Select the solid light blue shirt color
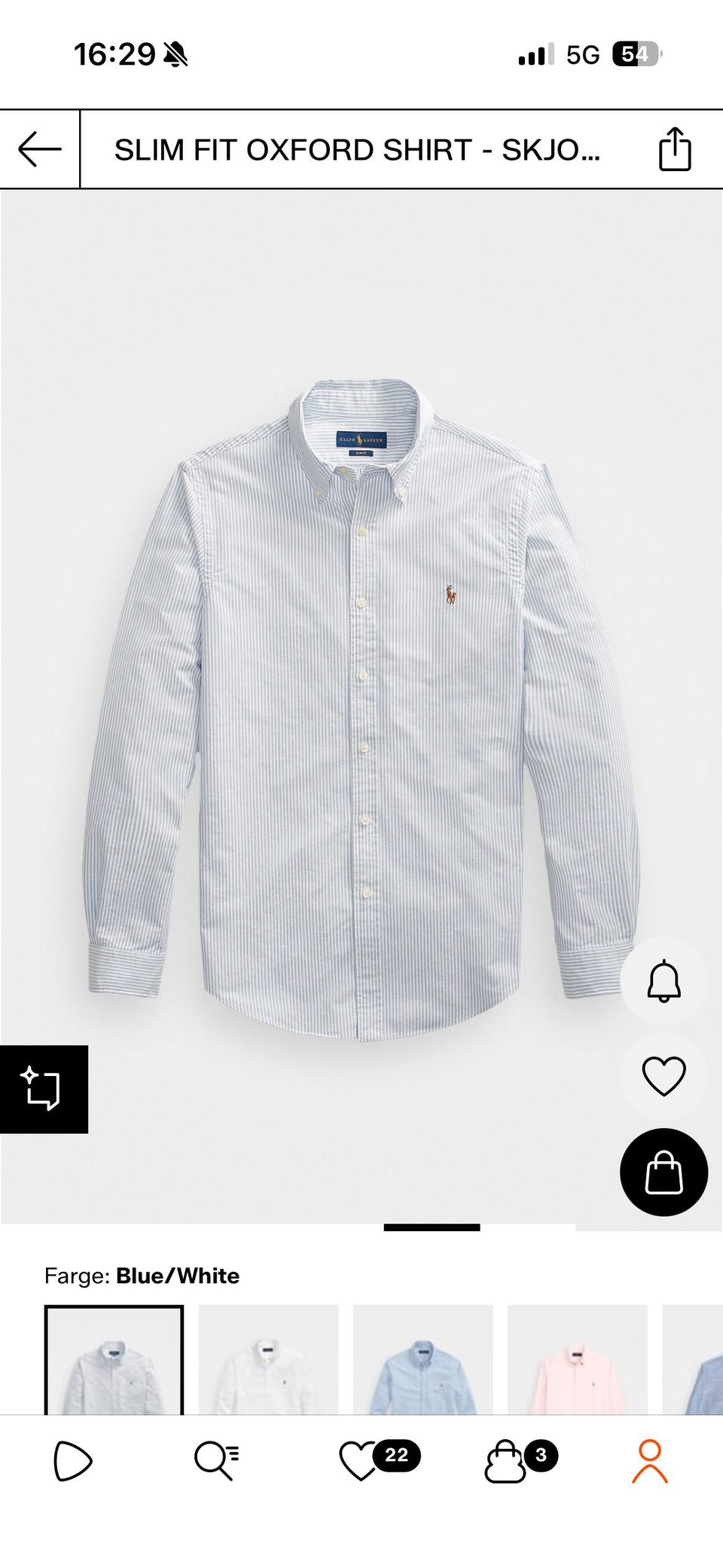The image size is (723, 1568). [x=423, y=1359]
